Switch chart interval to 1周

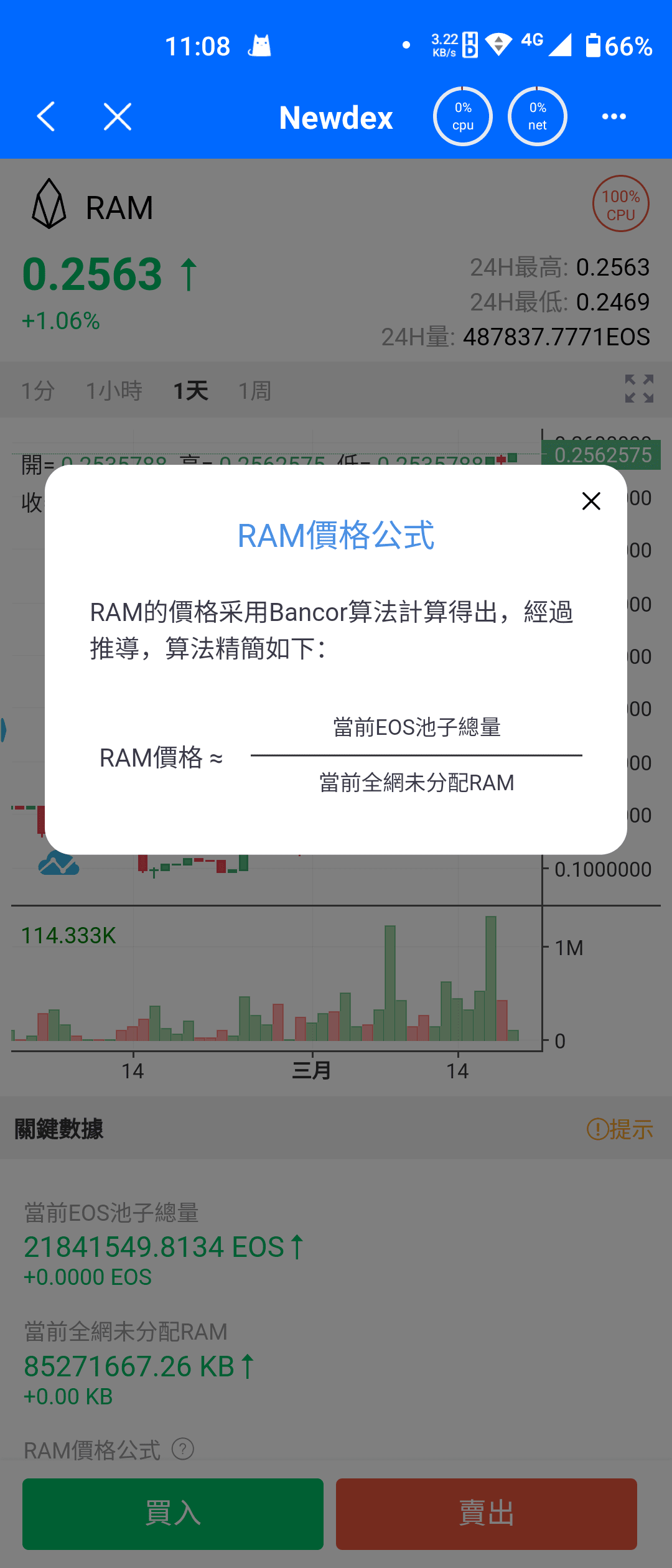[254, 390]
